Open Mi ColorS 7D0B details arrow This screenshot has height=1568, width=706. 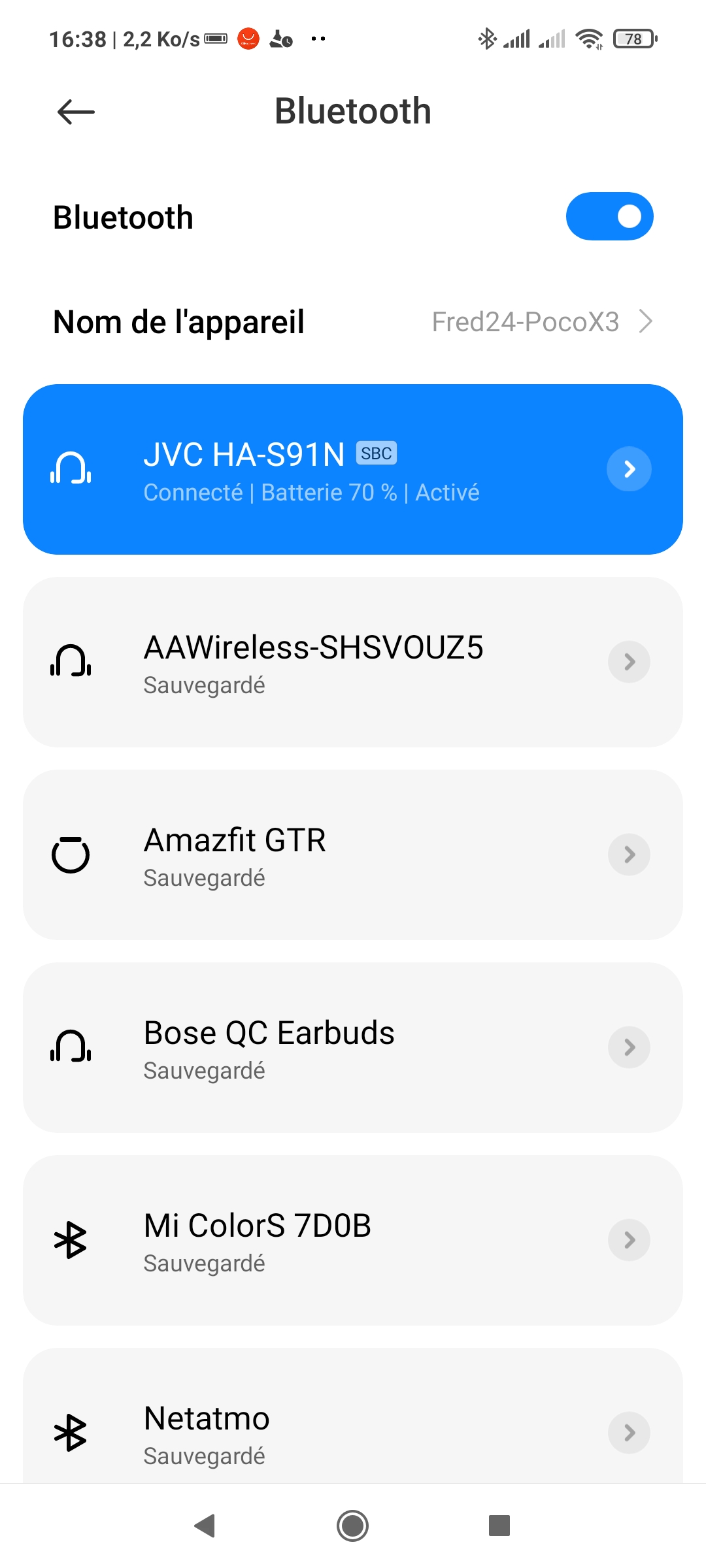click(629, 1240)
